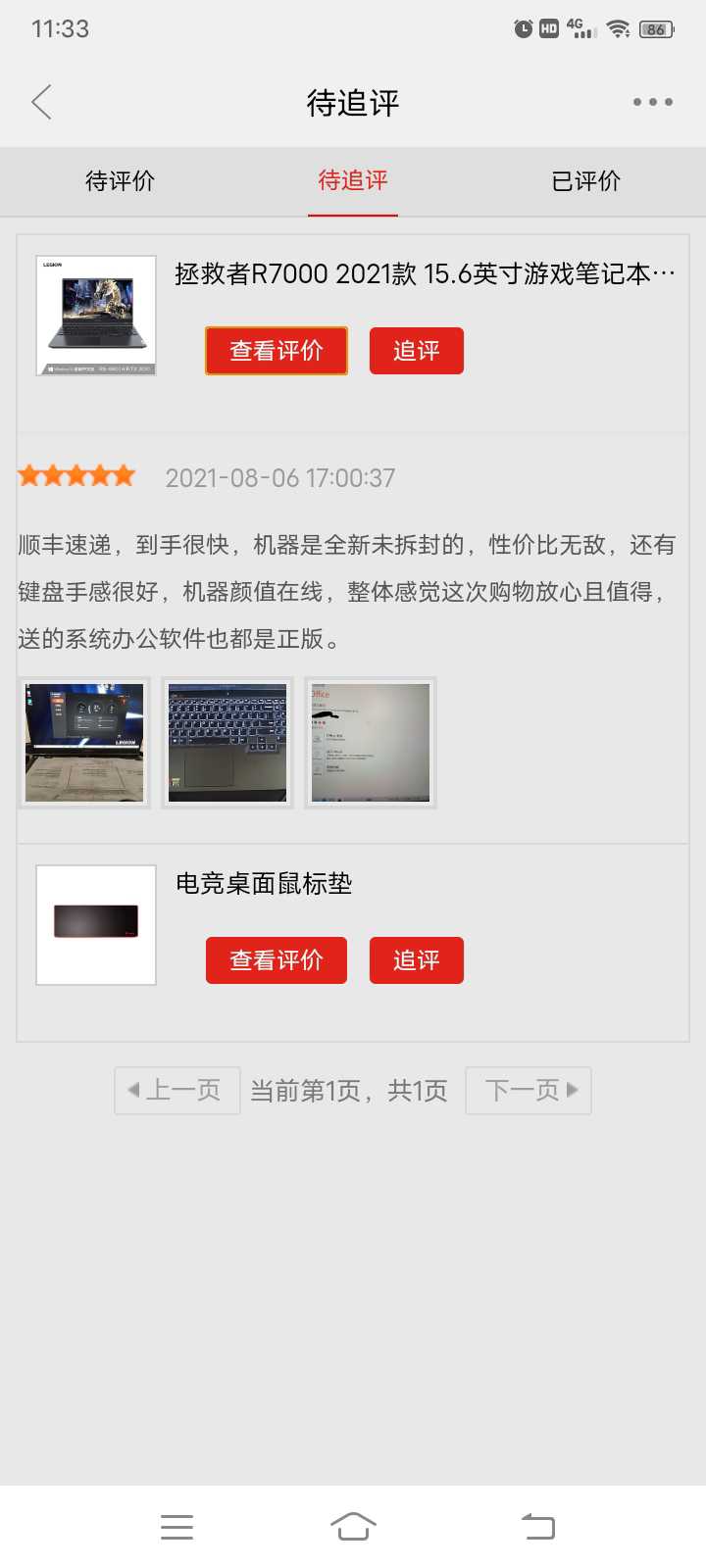
Task: Open the 拯救者R7000 laptop product image
Action: point(96,316)
